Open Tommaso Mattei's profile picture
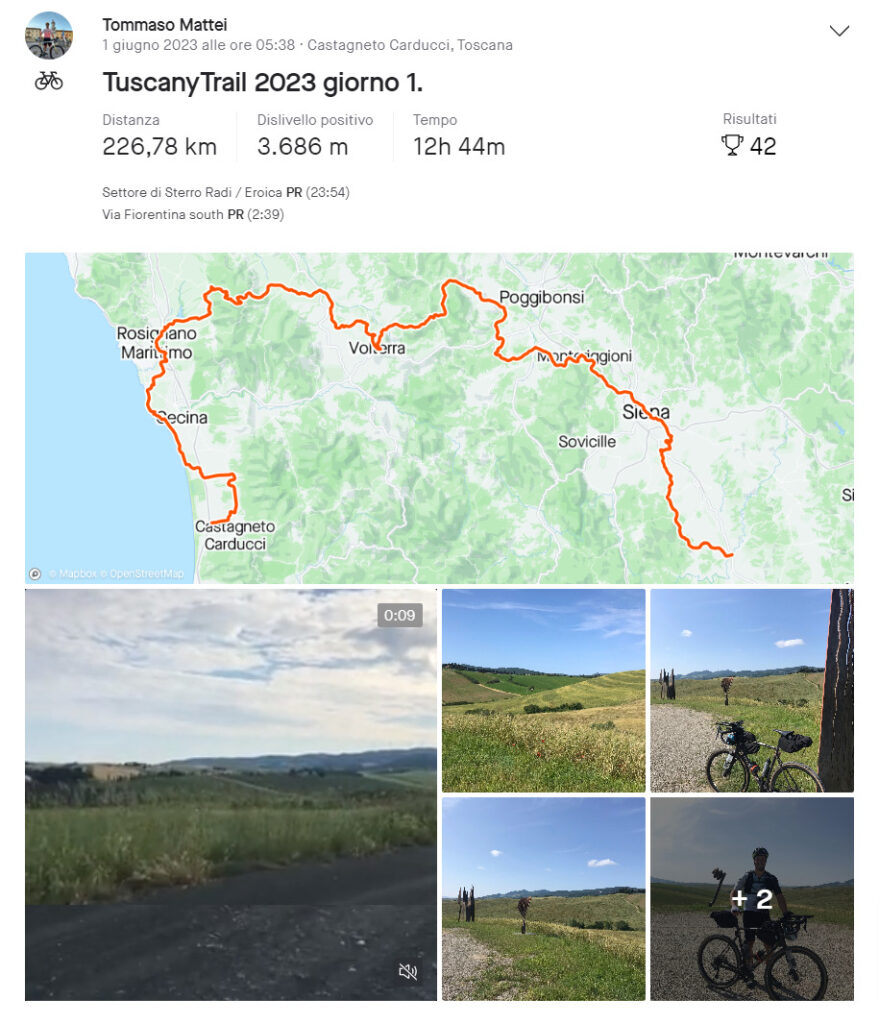The width and height of the screenshot is (879, 1024). click(48, 35)
